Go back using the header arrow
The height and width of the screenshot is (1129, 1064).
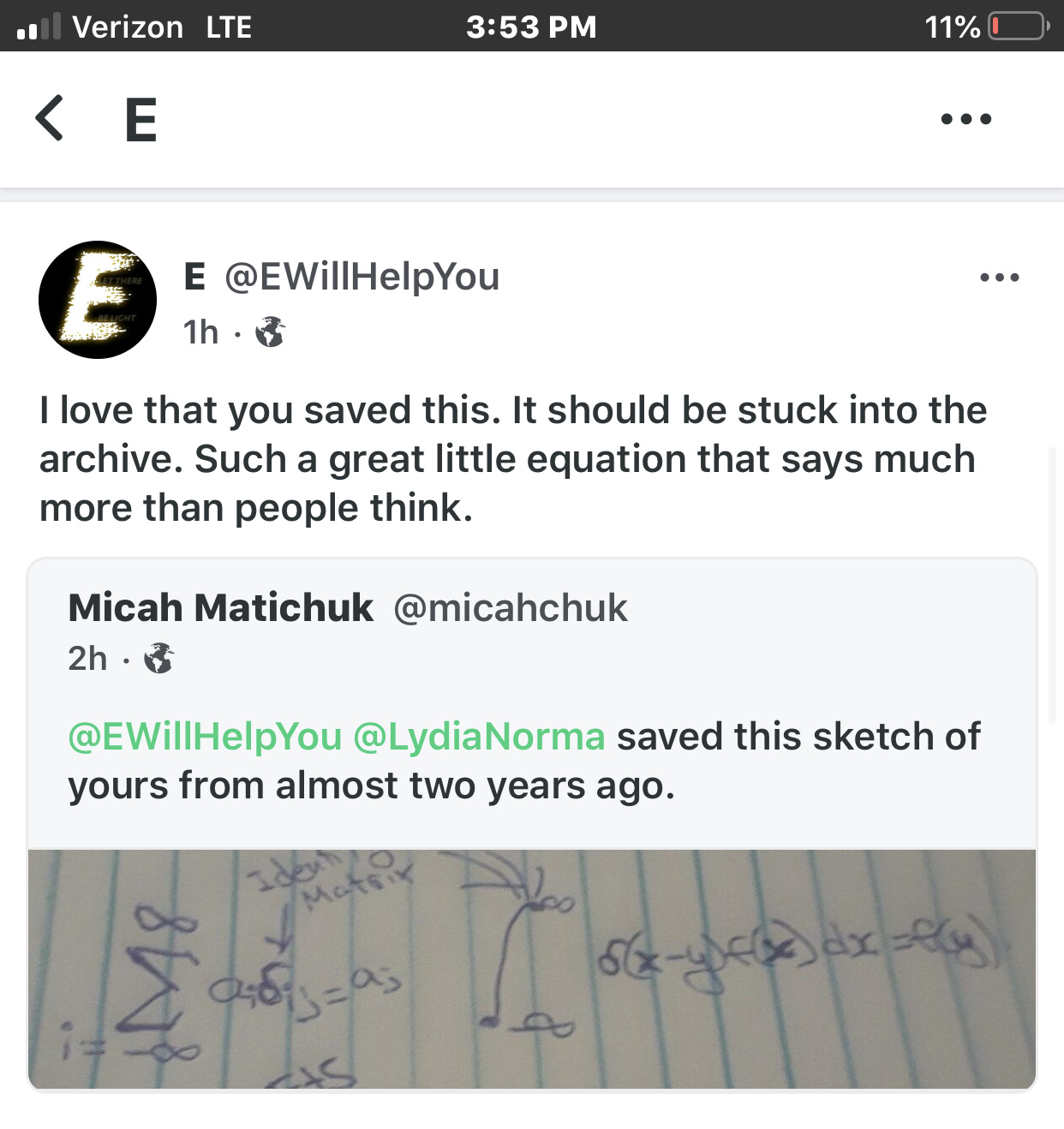click(x=50, y=118)
